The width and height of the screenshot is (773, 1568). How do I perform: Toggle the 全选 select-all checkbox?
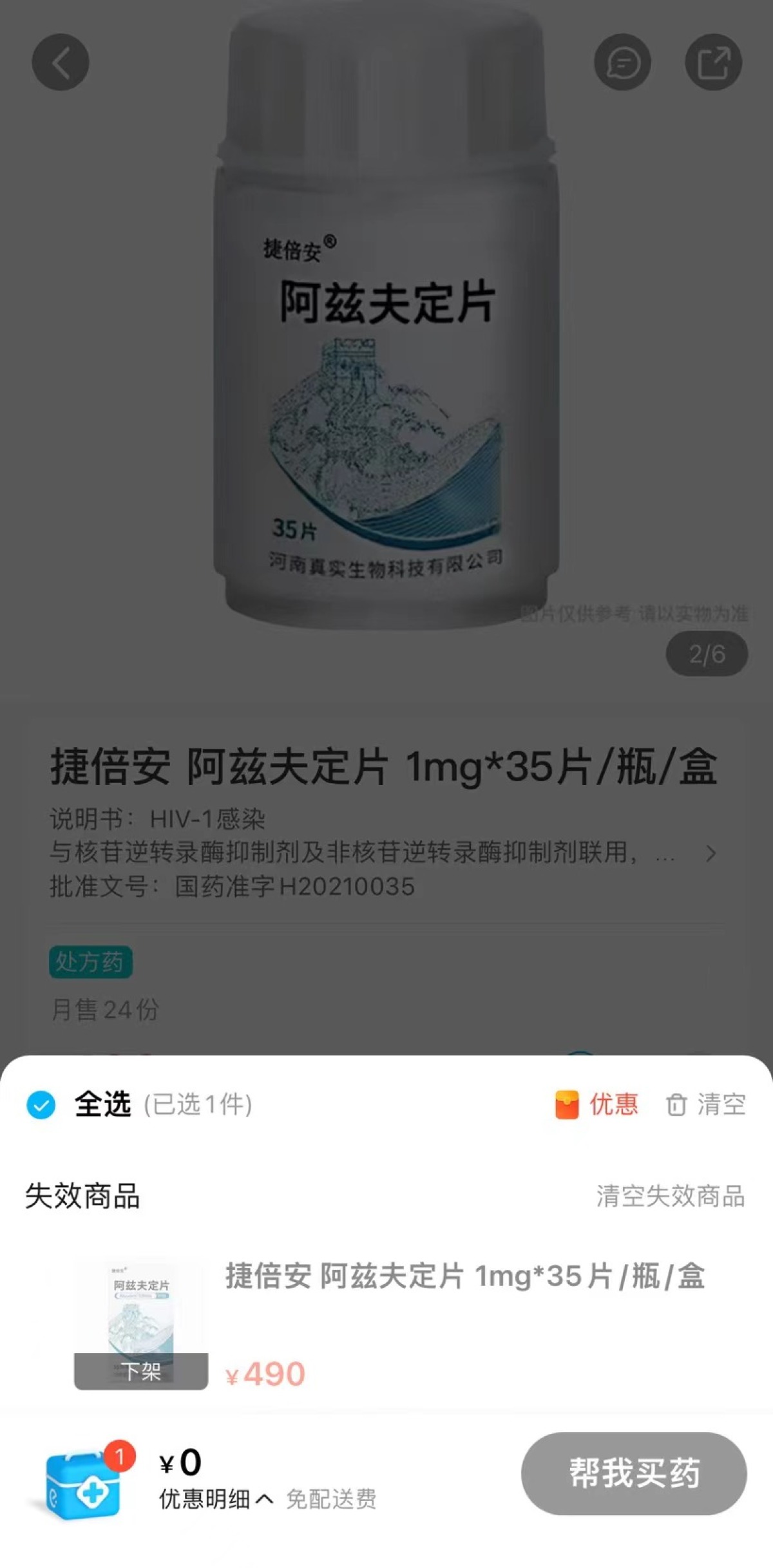point(41,1104)
